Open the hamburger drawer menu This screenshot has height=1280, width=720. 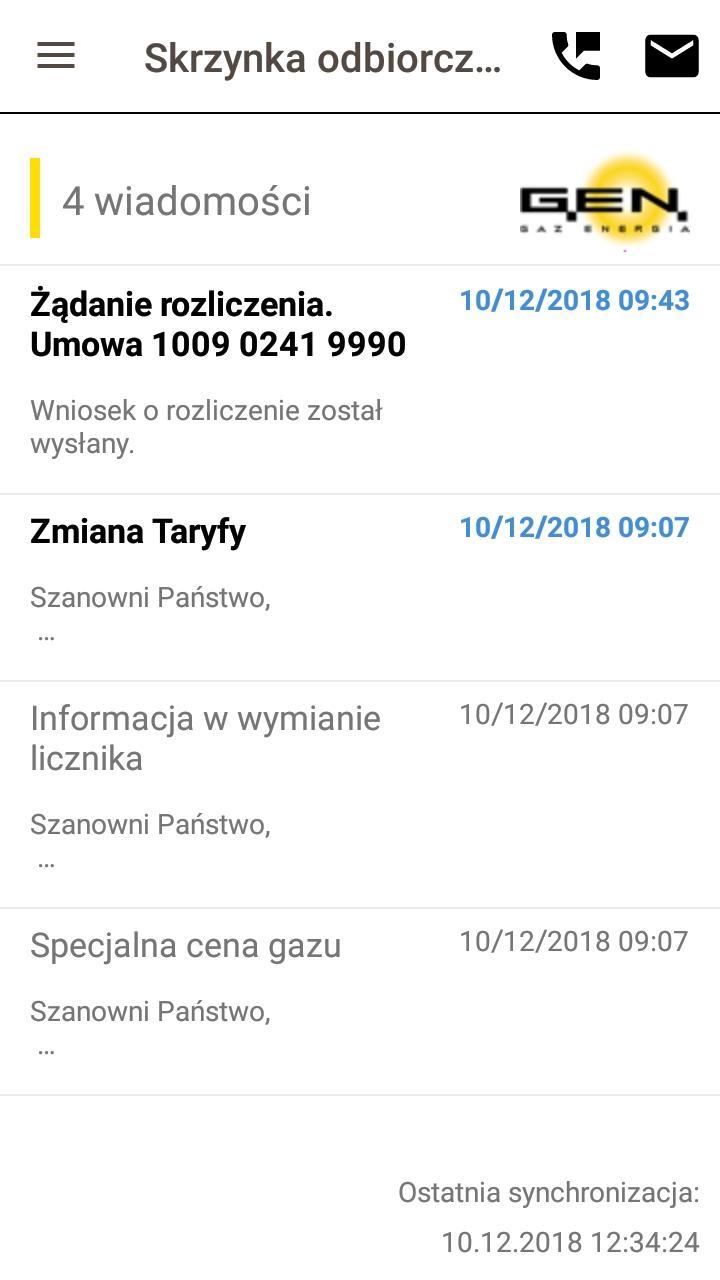coord(56,56)
